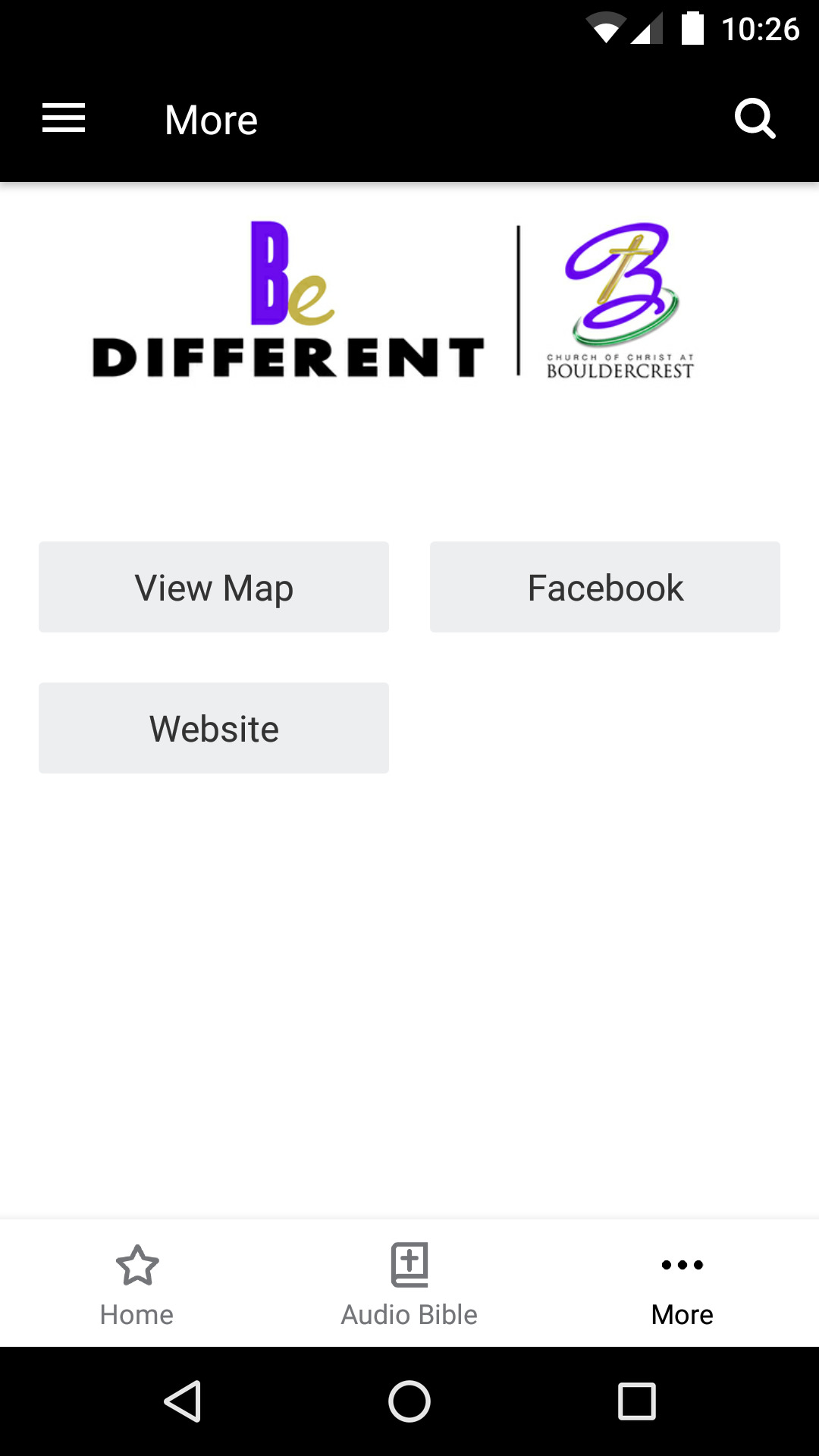
Task: Open View Map
Action: pyautogui.click(x=213, y=586)
